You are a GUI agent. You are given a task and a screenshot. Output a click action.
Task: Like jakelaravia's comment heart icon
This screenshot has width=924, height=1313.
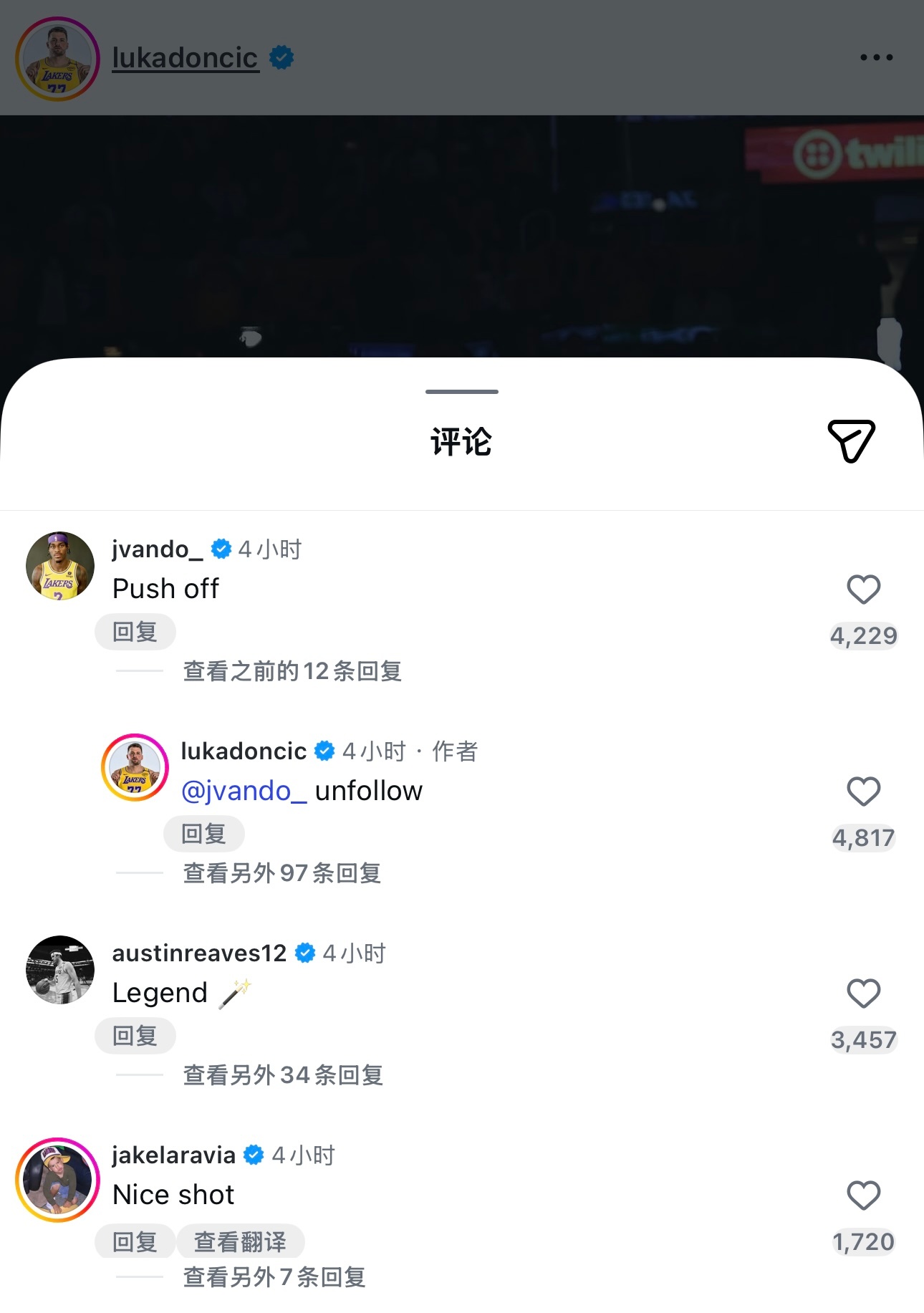[864, 1195]
